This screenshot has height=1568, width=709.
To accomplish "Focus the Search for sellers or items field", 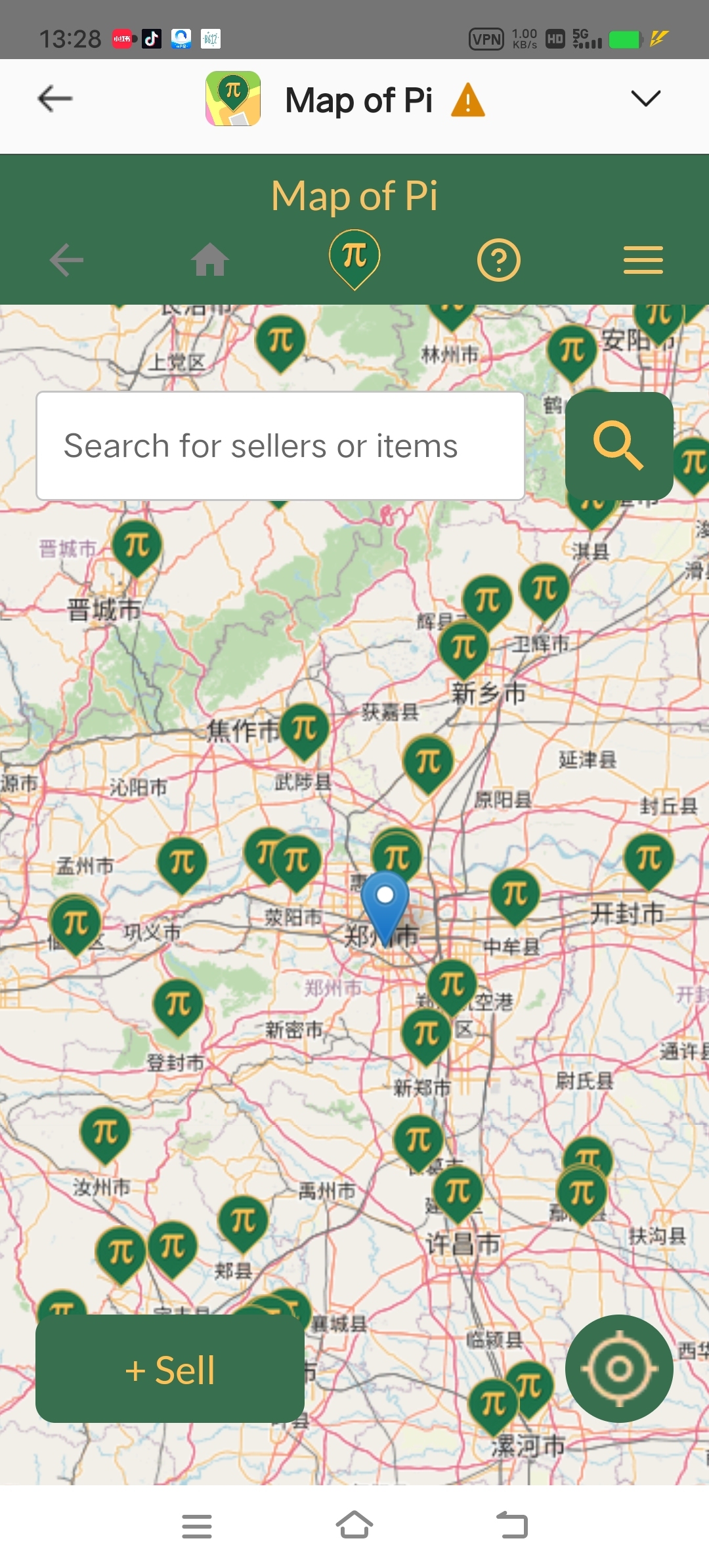I will (280, 446).
